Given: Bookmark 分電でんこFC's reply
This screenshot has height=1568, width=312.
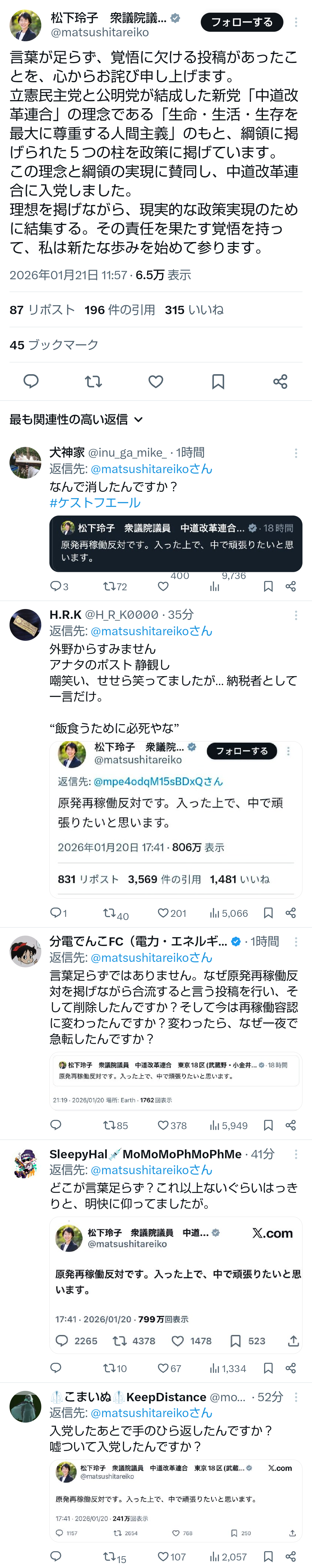Looking at the screenshot, I should 268,1125.
